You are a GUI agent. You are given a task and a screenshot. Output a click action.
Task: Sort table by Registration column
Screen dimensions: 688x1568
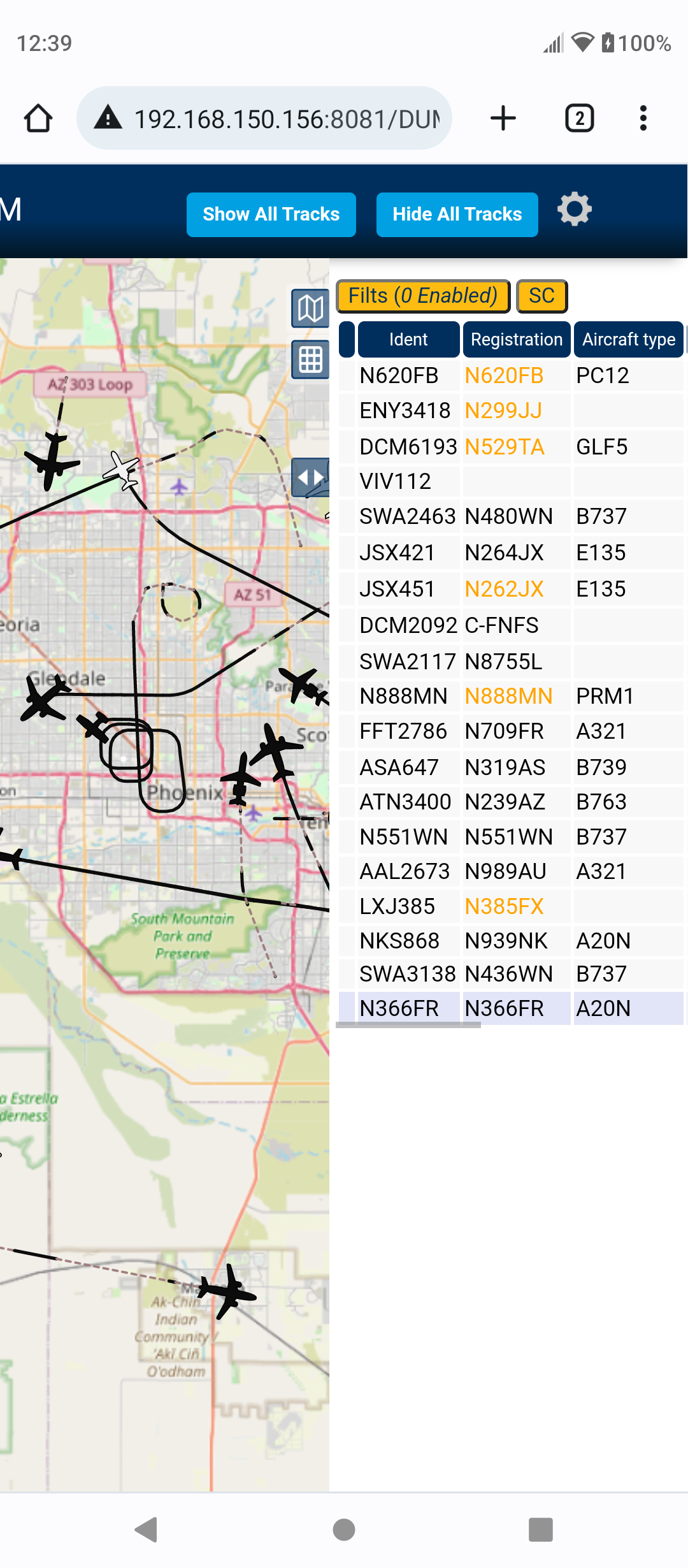[517, 339]
